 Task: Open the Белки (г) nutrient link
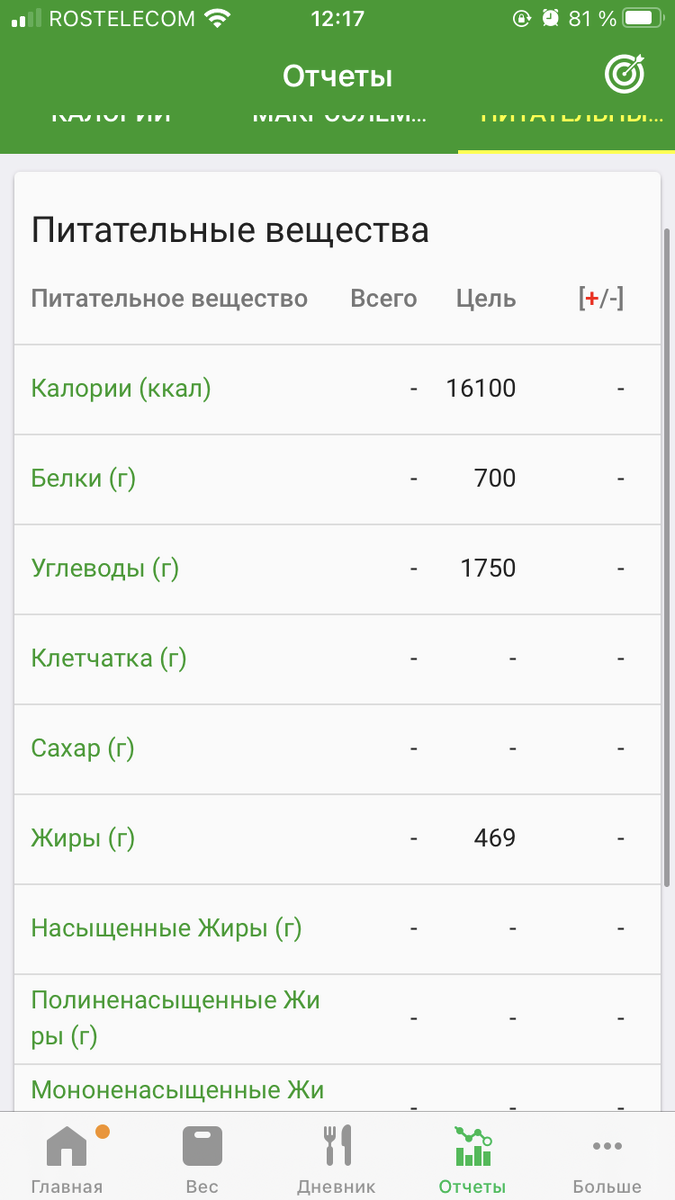pyautogui.click(x=83, y=478)
